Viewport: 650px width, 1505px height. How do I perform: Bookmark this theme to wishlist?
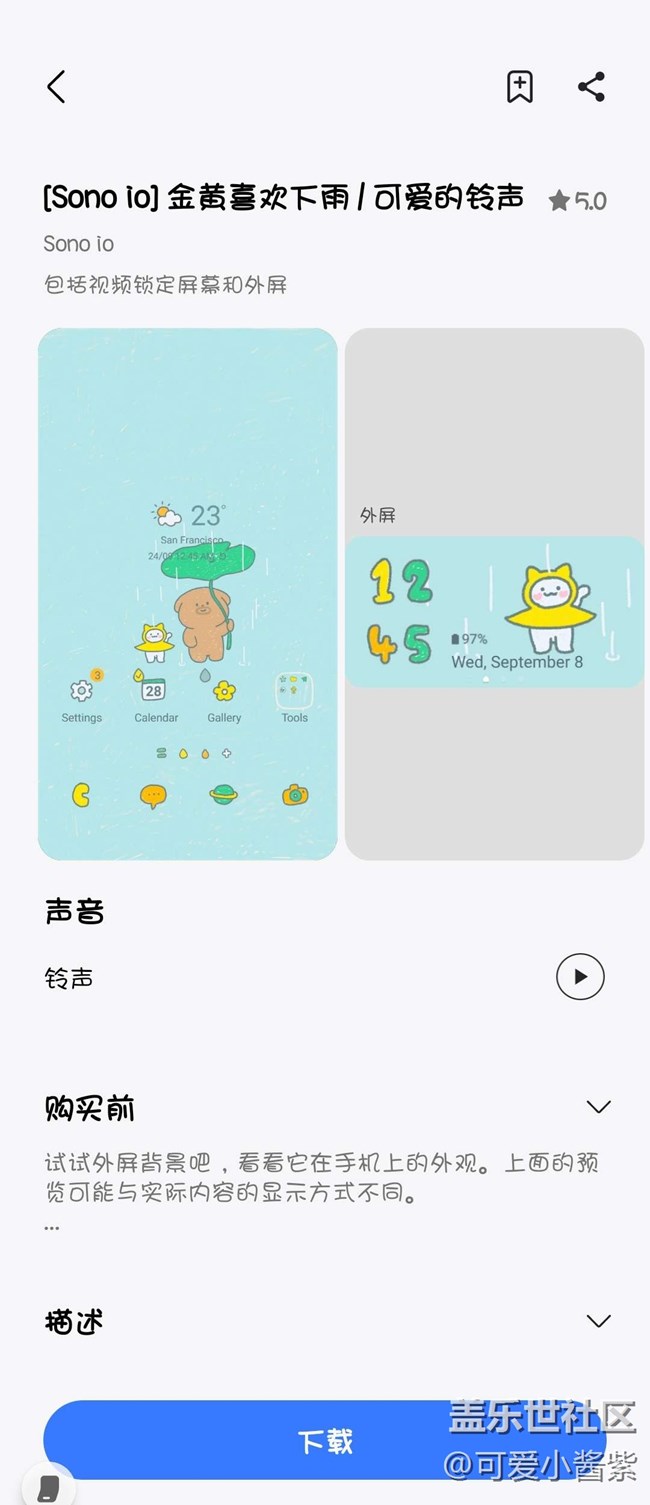point(519,87)
